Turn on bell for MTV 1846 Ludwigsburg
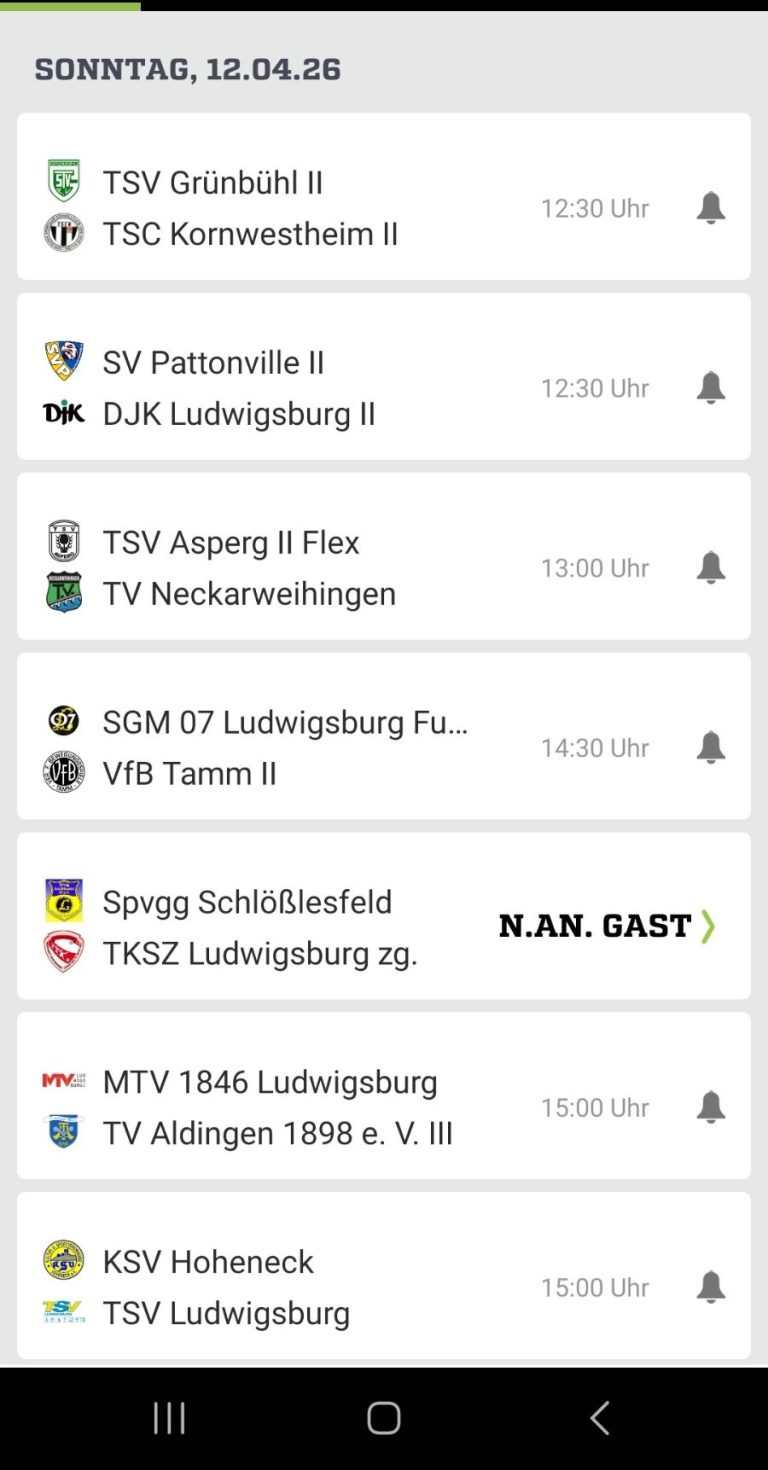Image resolution: width=768 pixels, height=1470 pixels. tap(710, 1108)
